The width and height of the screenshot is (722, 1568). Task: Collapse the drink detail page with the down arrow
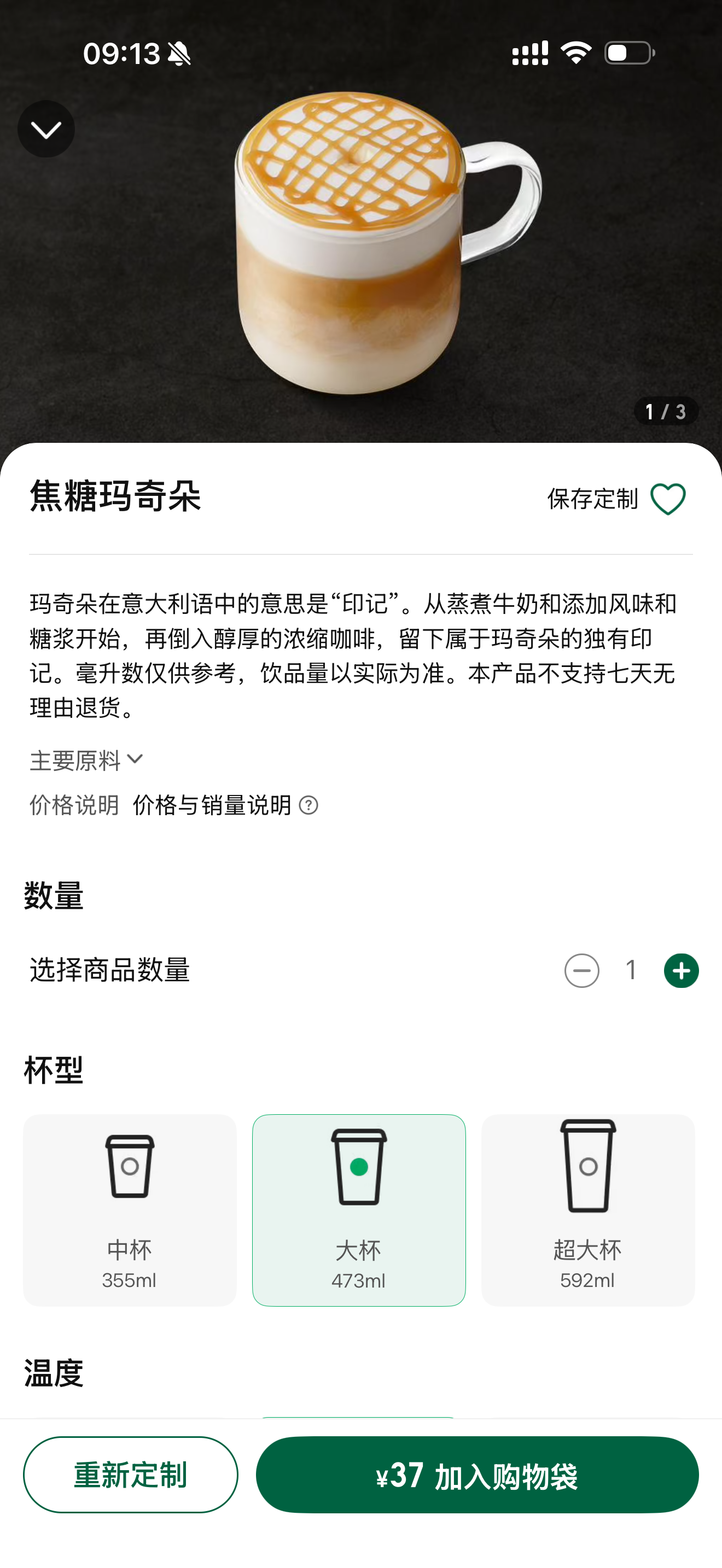click(46, 129)
